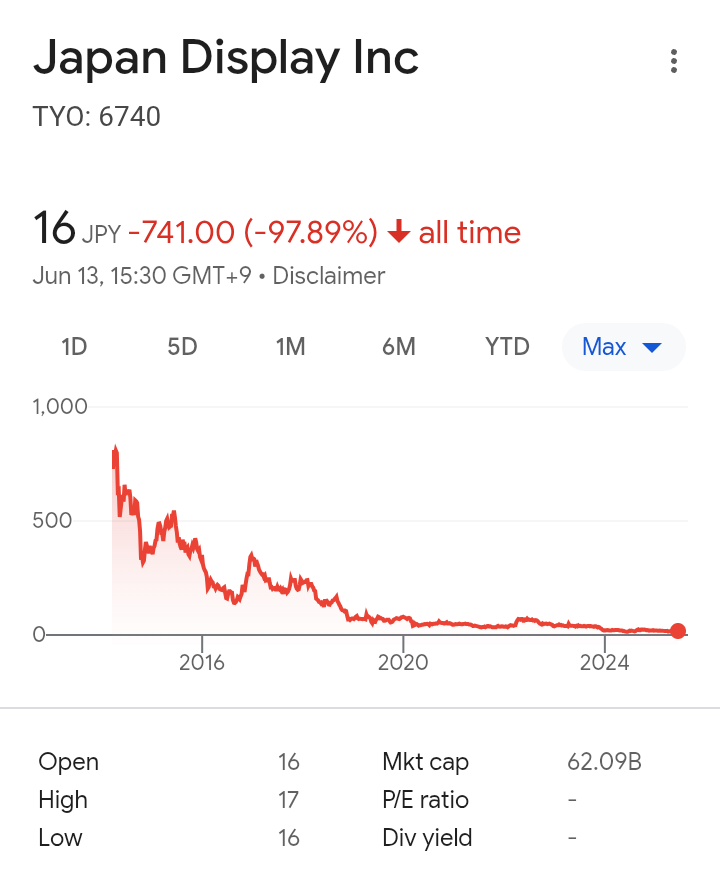Open the three-dot overflow menu
This screenshot has height=876, width=720.
pos(673,62)
